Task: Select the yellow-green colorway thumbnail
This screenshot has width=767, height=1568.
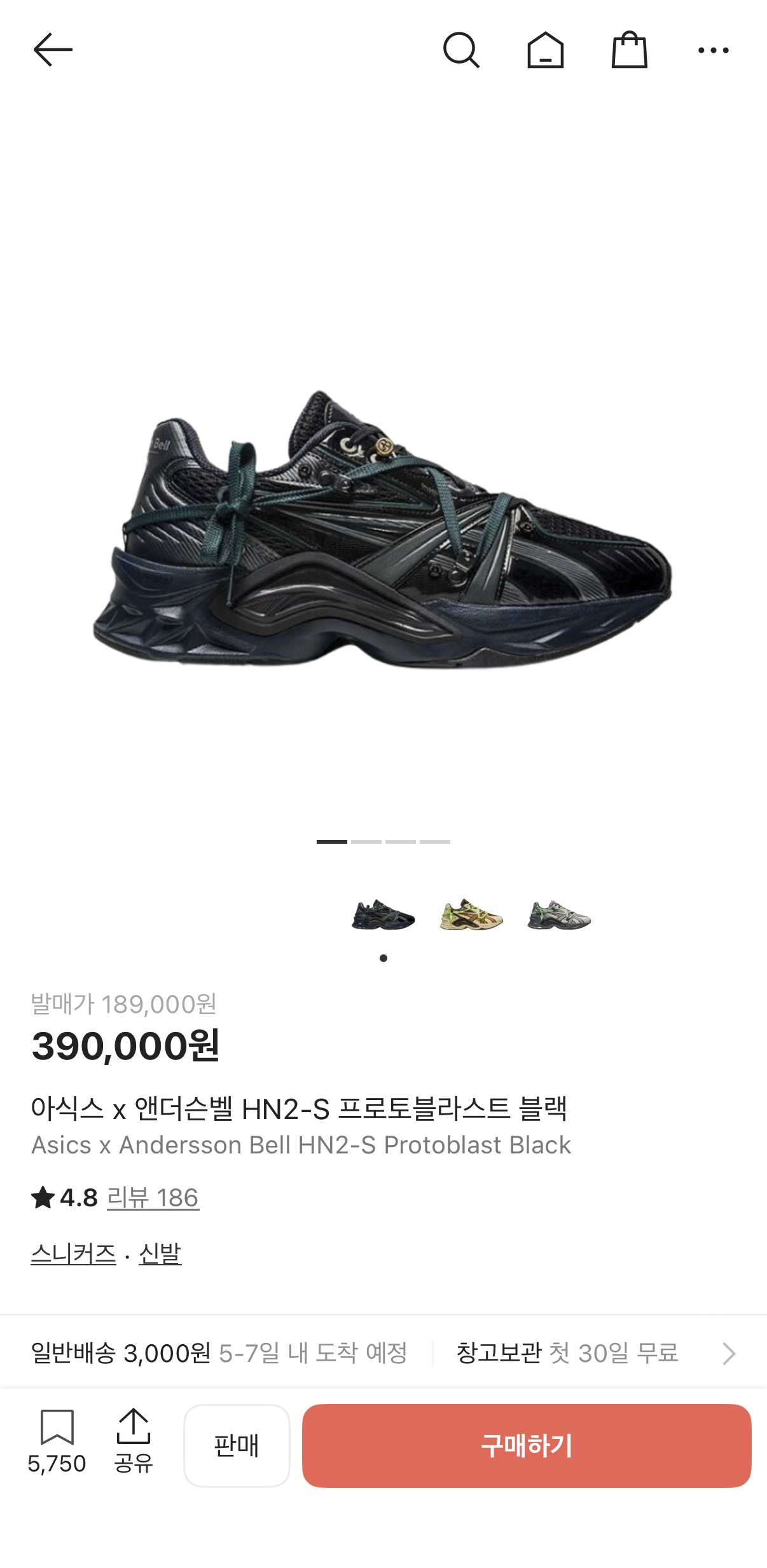Action: [x=471, y=916]
